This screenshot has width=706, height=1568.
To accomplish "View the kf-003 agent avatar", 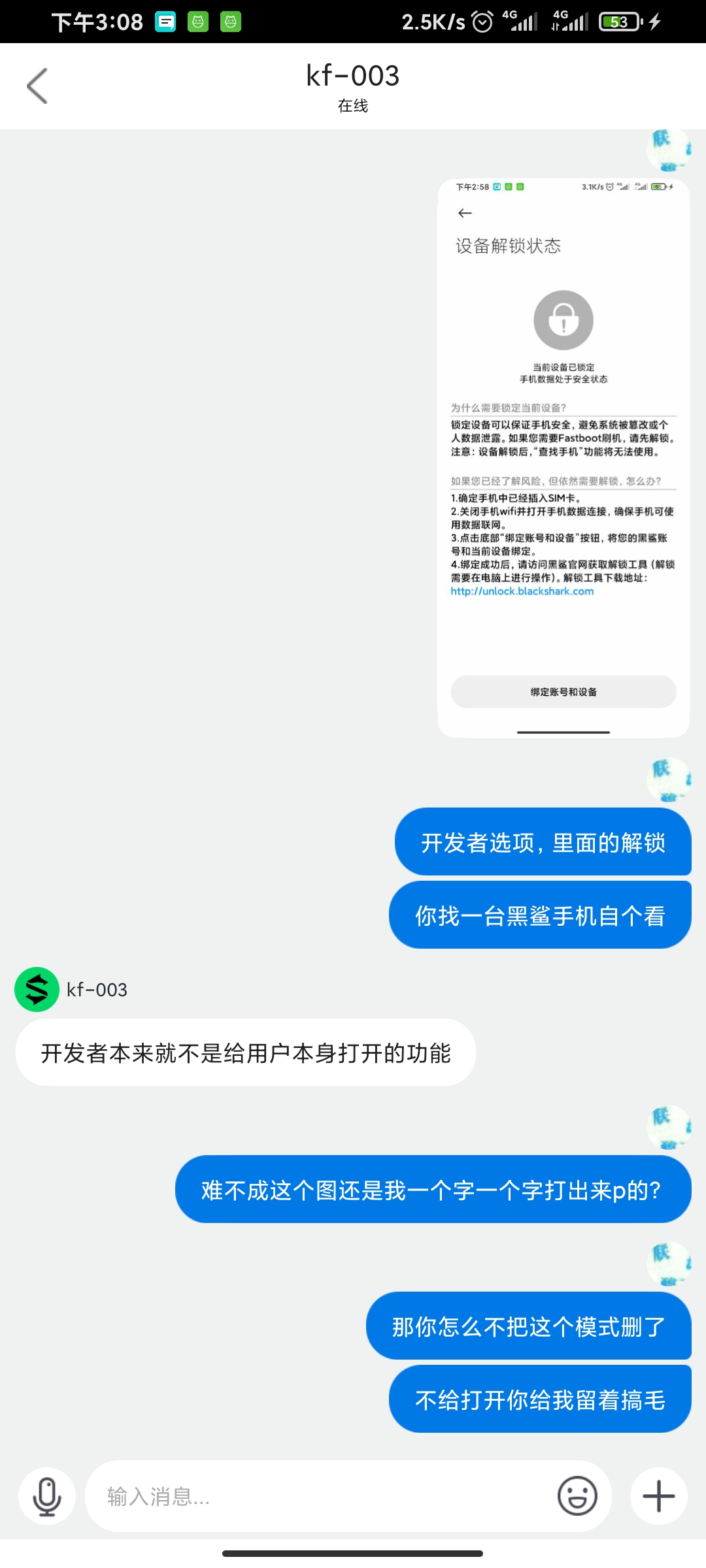I will point(37,989).
